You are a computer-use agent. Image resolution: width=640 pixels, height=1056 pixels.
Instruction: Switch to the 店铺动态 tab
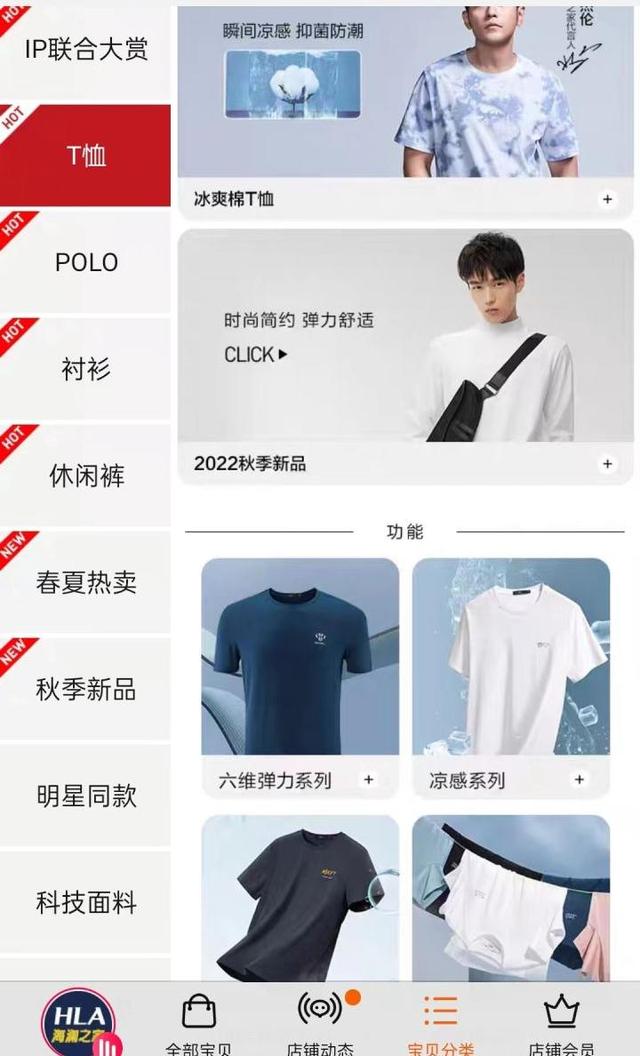pos(320,1025)
